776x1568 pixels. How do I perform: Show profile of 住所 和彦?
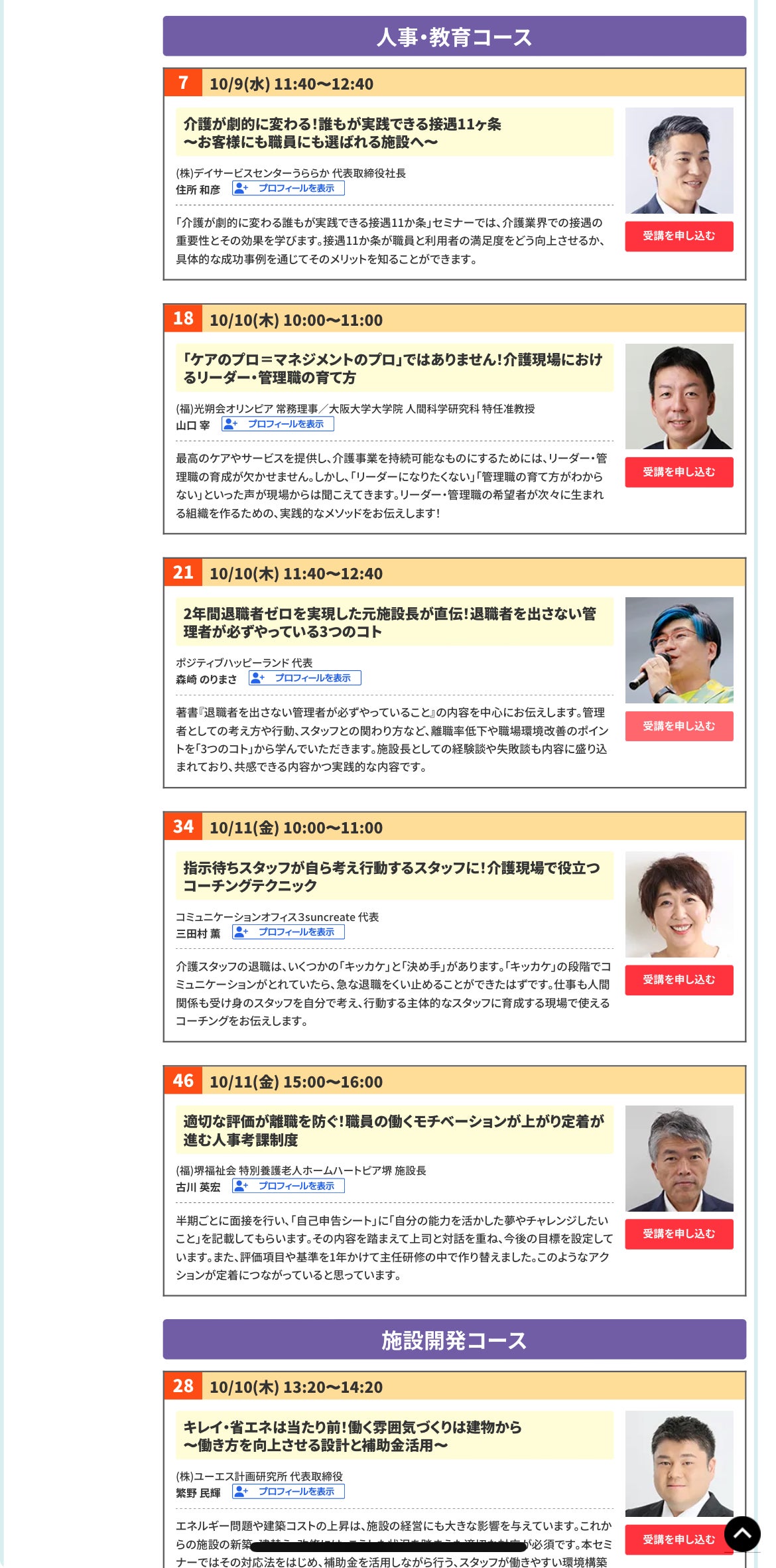289,188
